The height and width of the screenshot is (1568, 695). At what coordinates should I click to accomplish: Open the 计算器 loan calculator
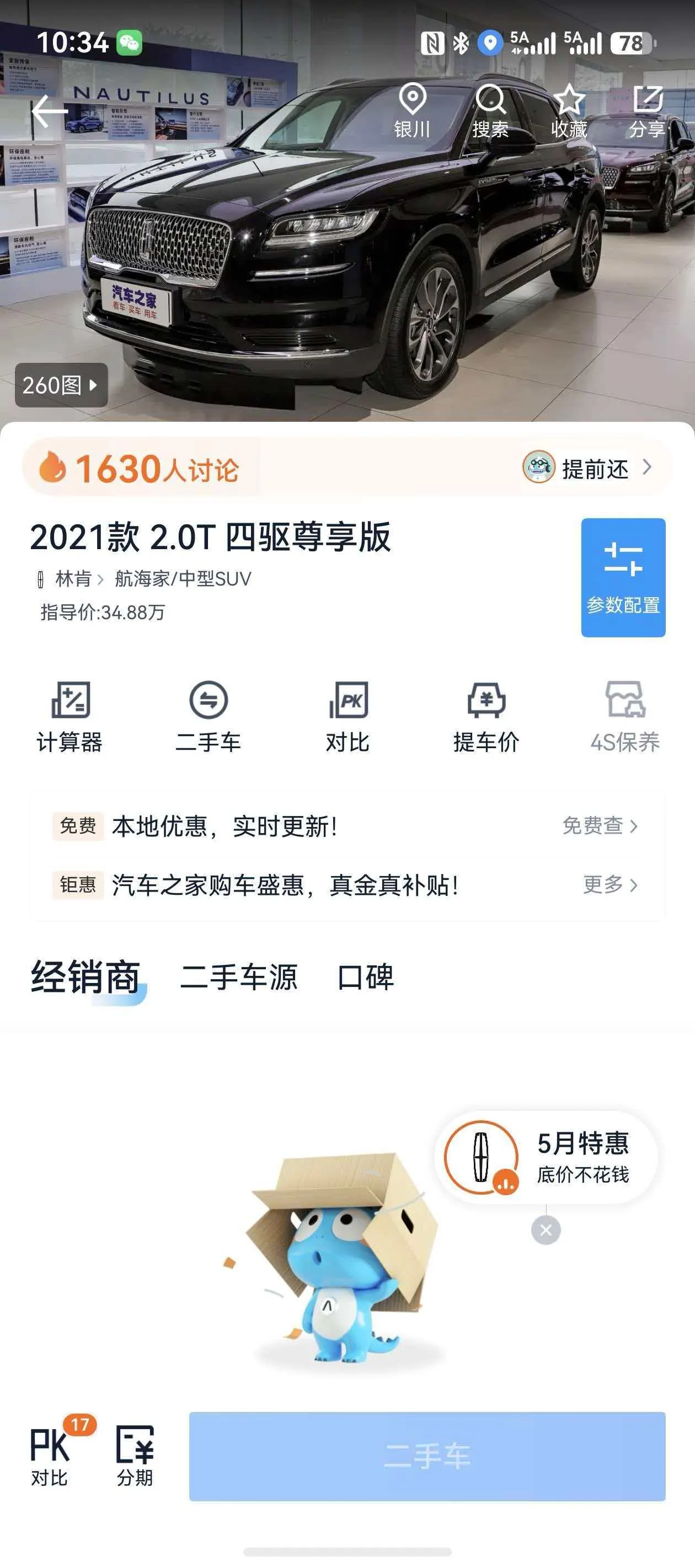coord(70,717)
